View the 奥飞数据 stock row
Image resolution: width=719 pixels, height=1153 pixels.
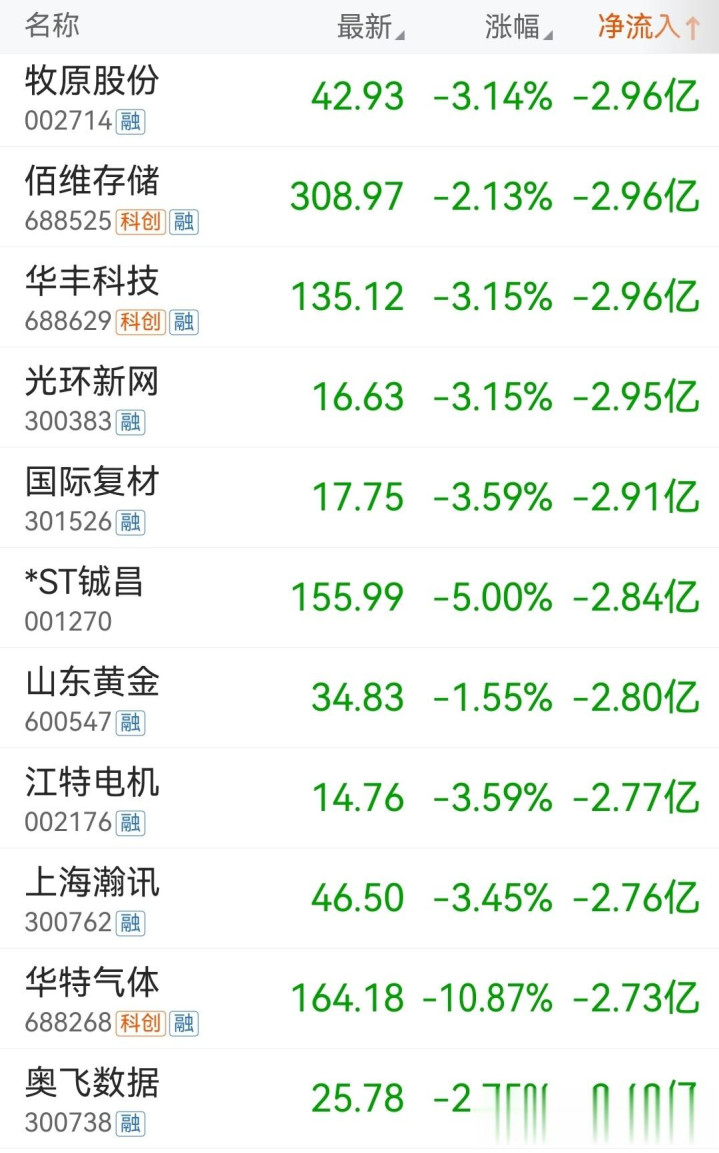click(360, 1099)
